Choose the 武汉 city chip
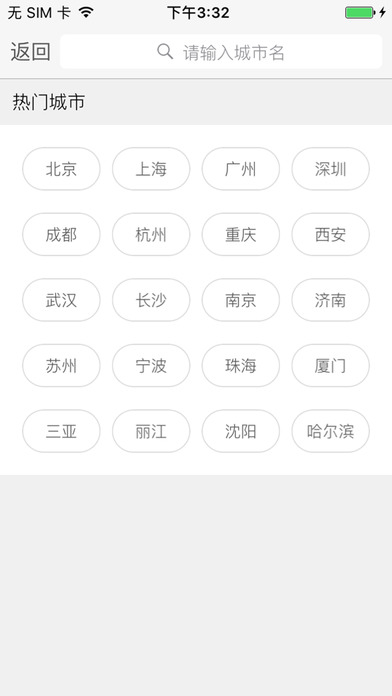Viewport: 392px width, 696px height. coord(61,300)
